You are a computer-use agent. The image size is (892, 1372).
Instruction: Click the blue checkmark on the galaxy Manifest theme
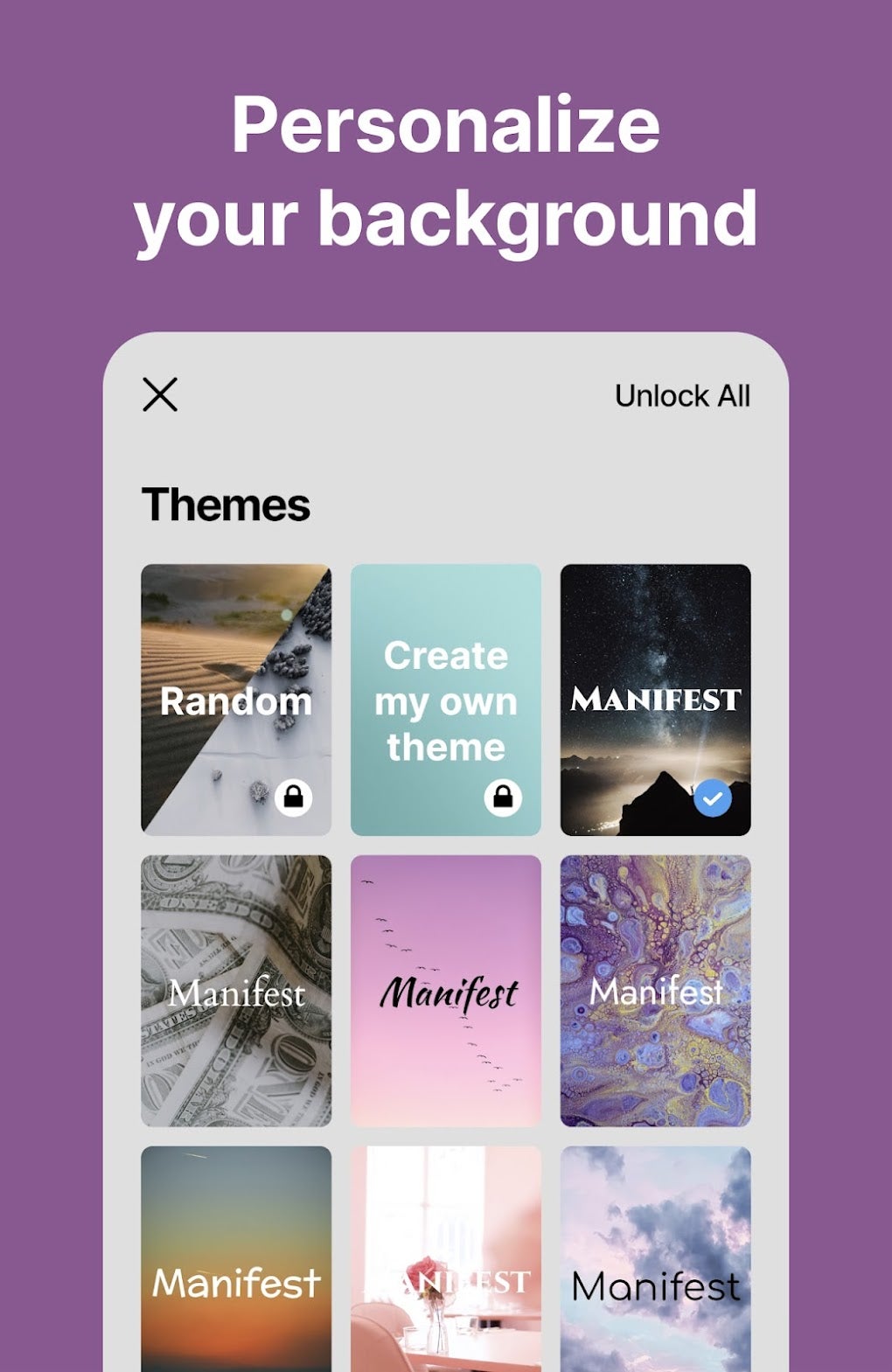(x=714, y=797)
